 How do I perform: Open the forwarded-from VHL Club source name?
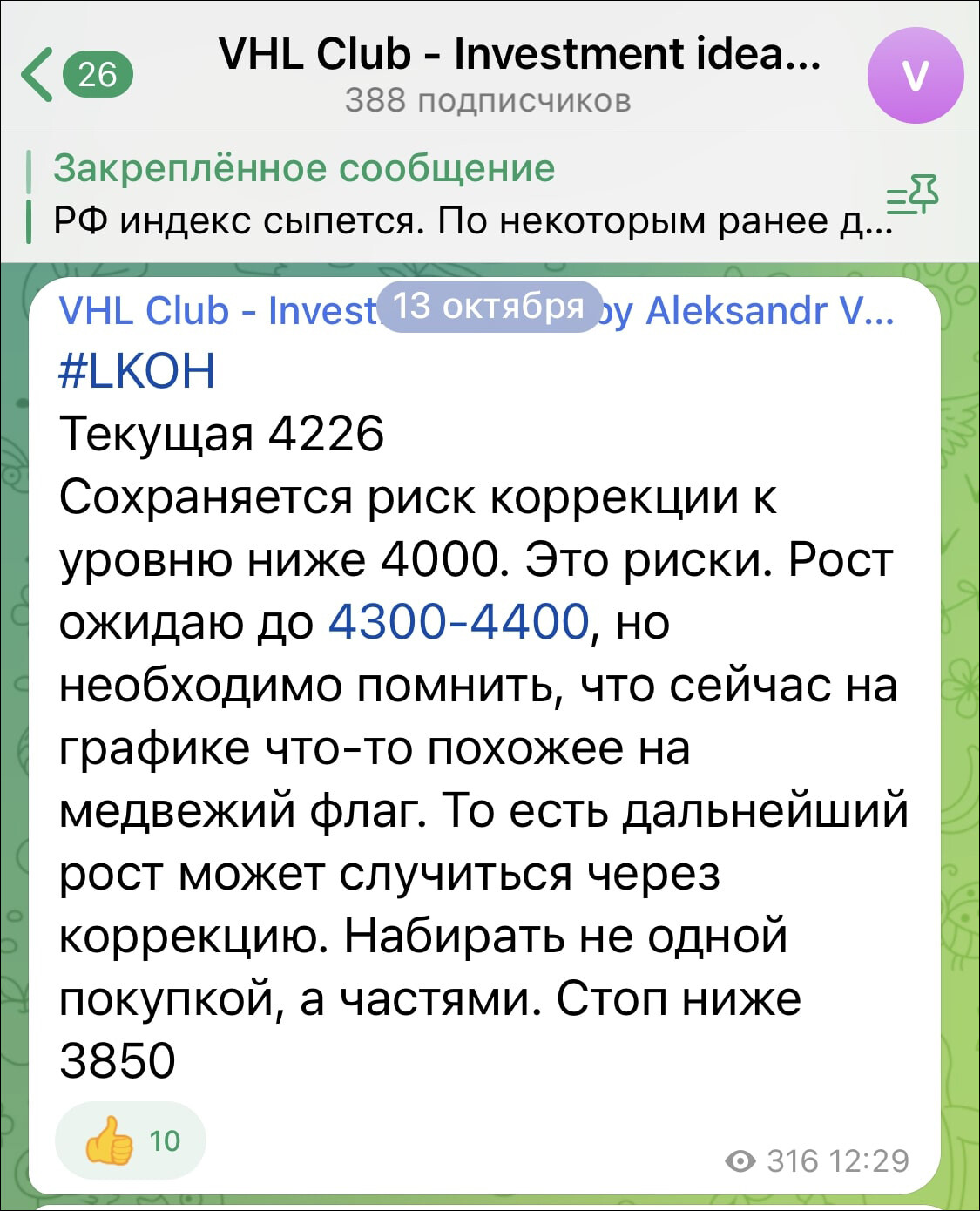point(218,311)
